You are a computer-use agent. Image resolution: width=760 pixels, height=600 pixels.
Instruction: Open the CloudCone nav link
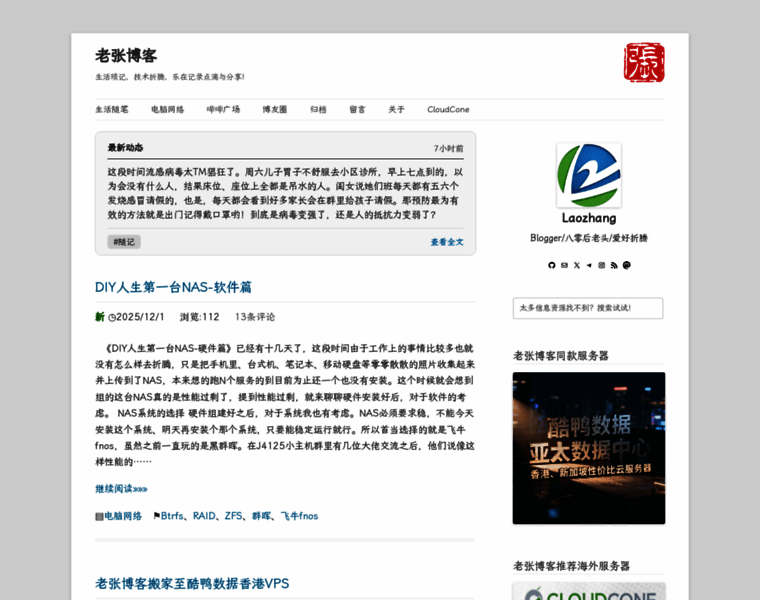point(448,109)
